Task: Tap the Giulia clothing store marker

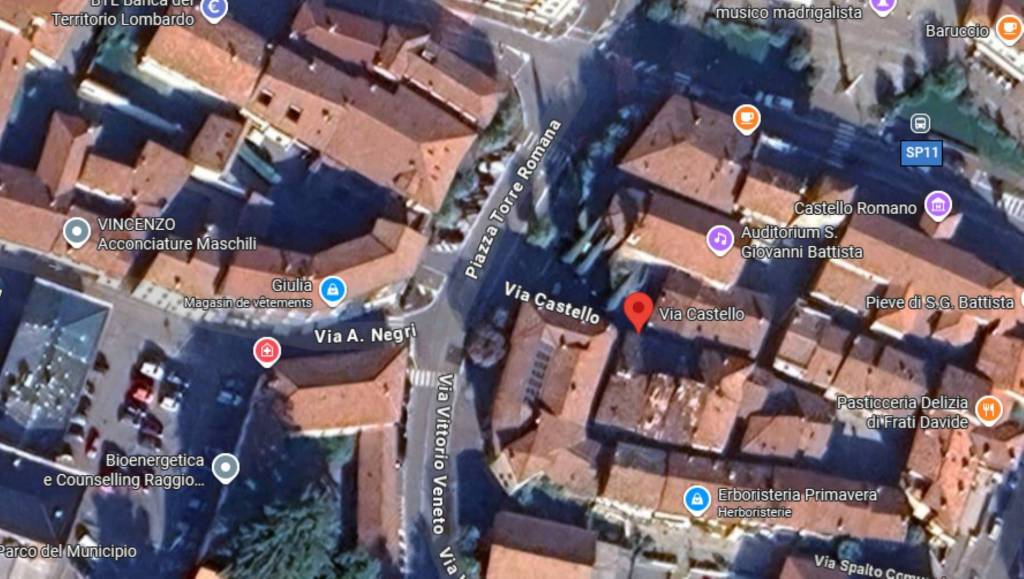Action: coord(332,291)
